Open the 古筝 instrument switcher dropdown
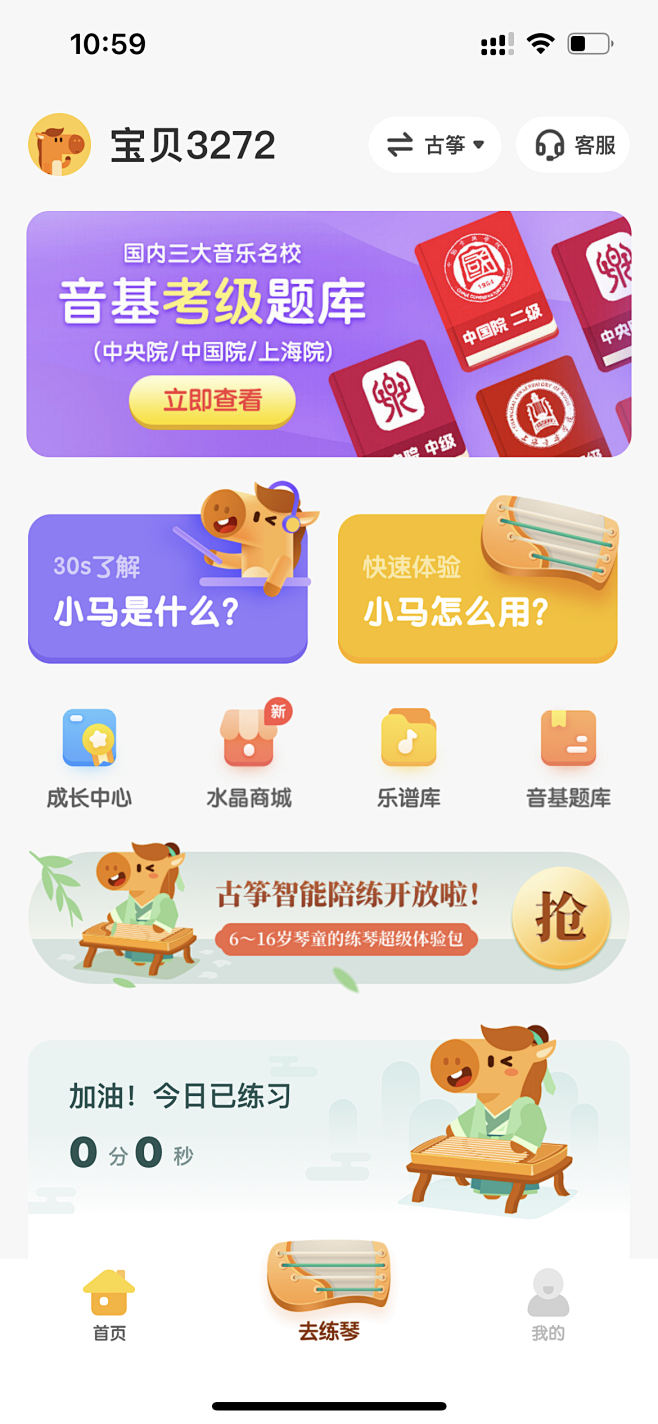Screen dimensions: 658x1424 435,145
